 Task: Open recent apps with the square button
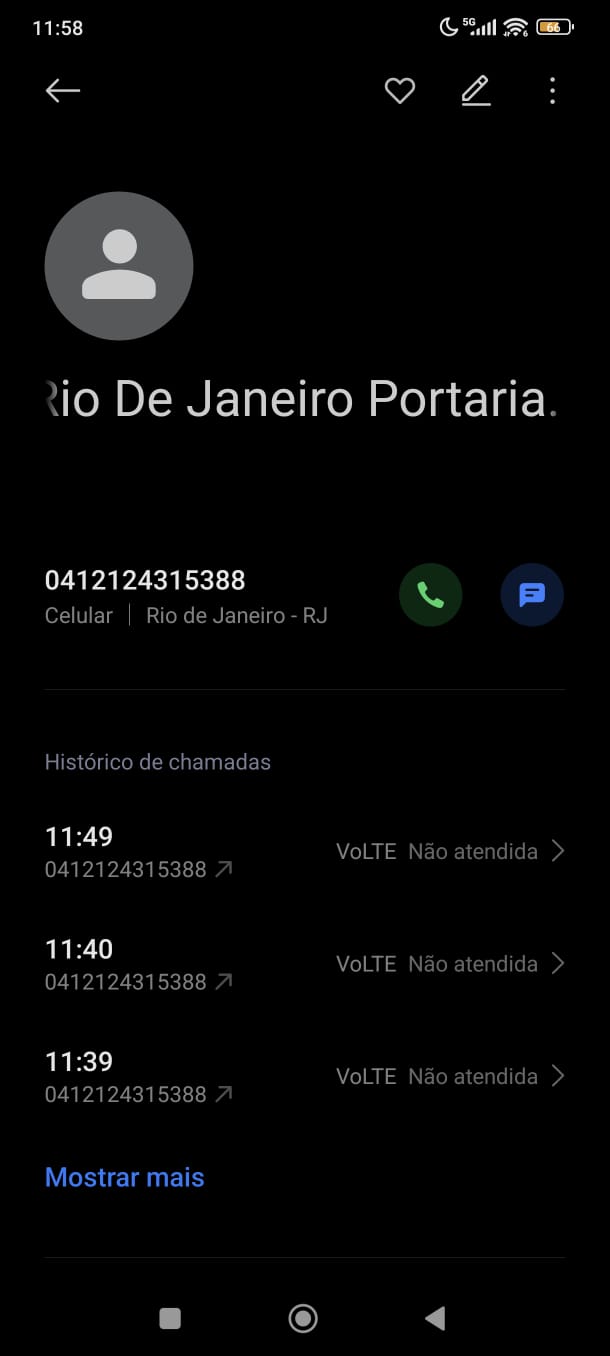(170, 1319)
